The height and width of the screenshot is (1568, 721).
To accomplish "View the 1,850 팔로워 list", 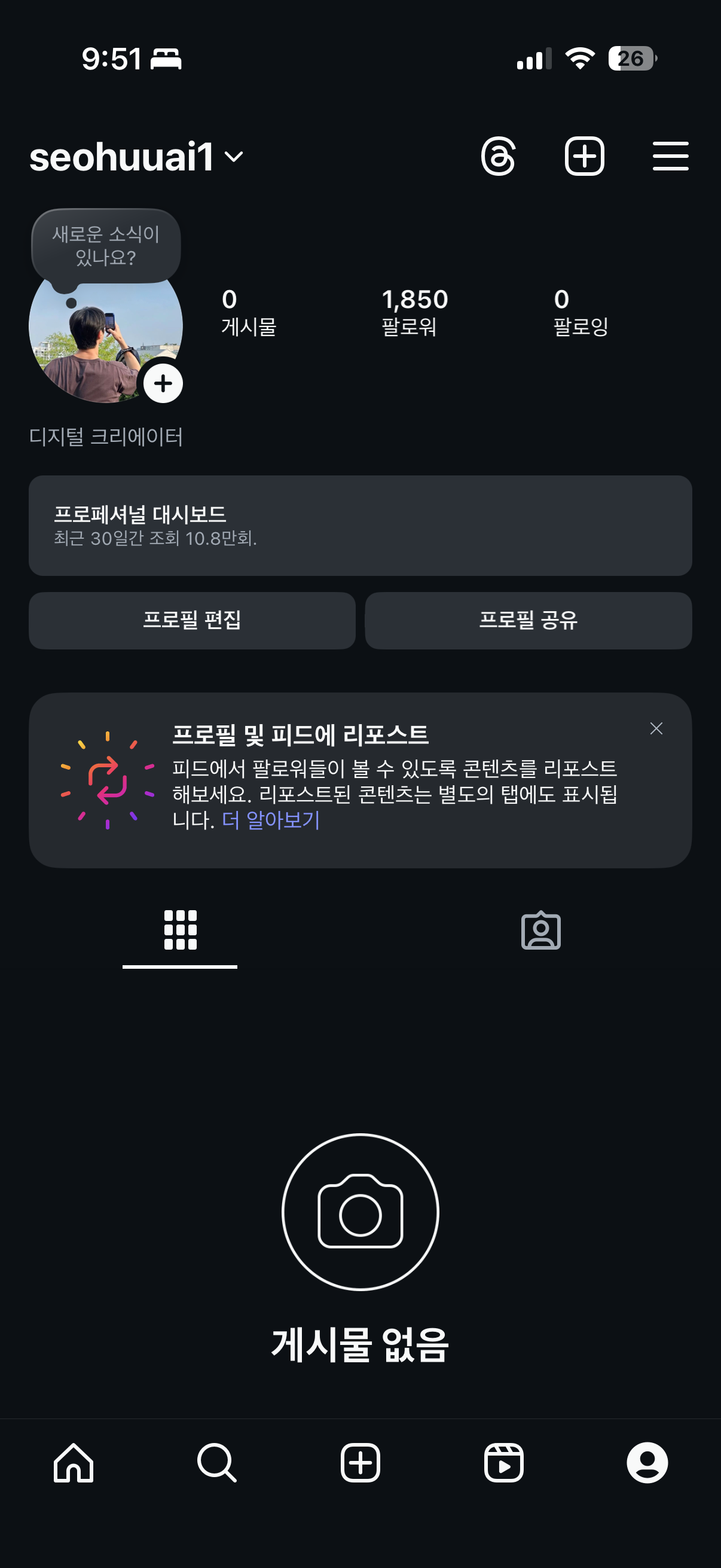I will click(414, 312).
